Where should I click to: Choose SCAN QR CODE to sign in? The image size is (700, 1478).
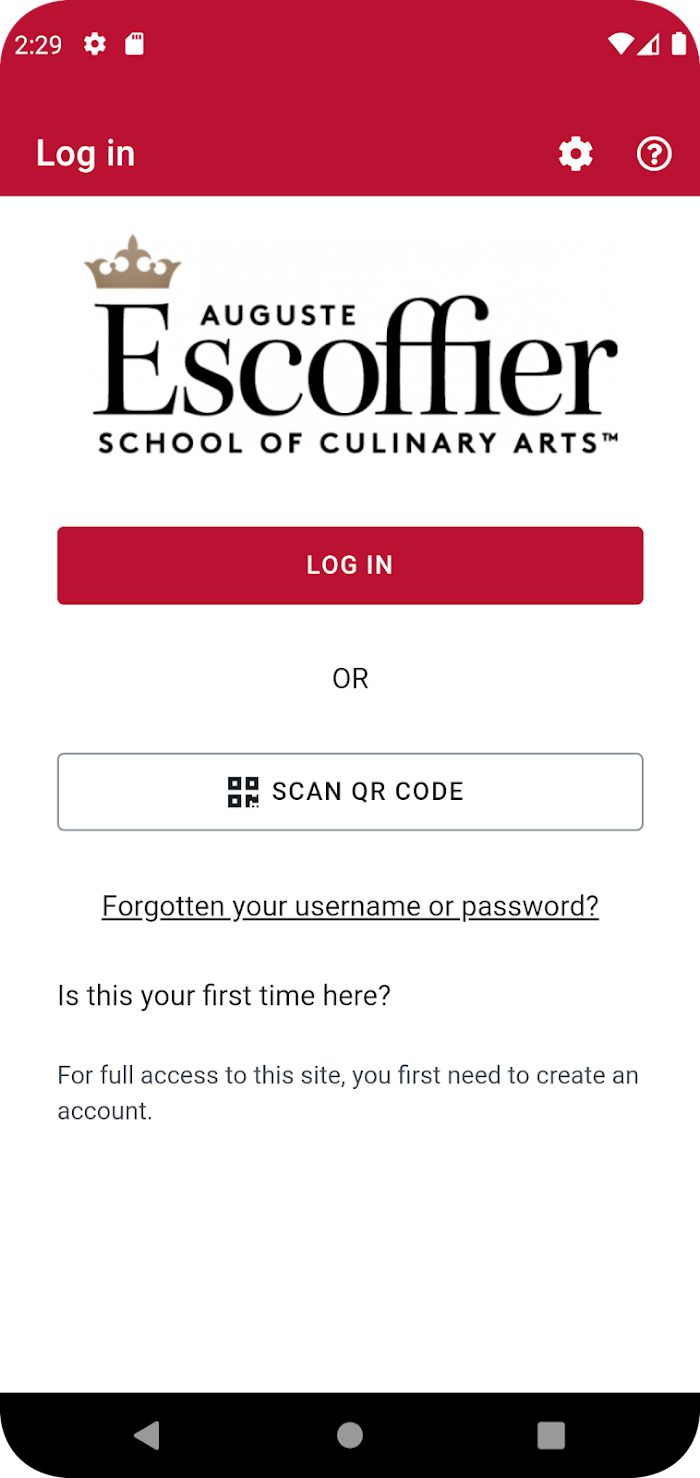(x=350, y=791)
